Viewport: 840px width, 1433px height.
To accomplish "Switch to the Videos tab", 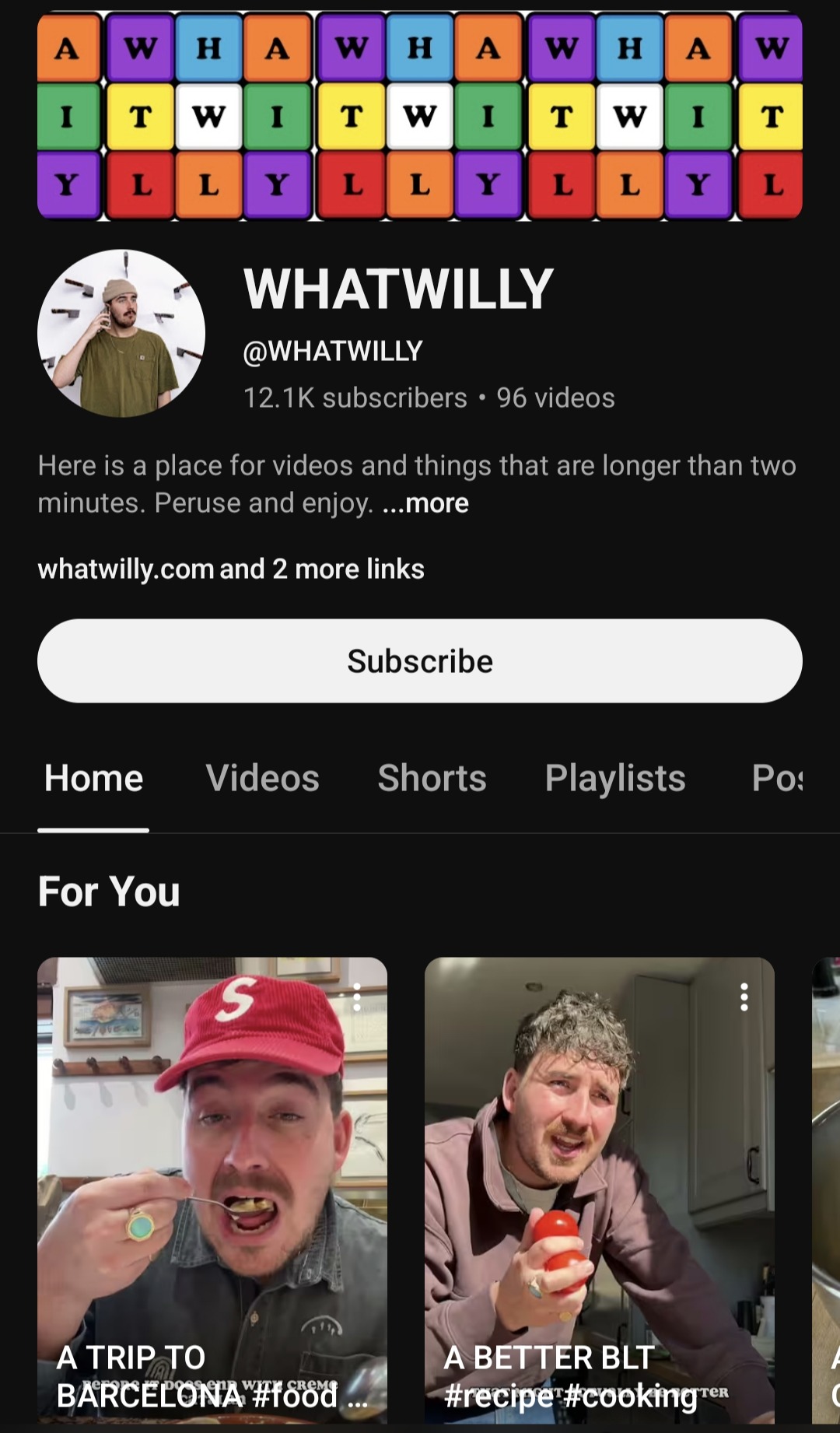I will (262, 777).
